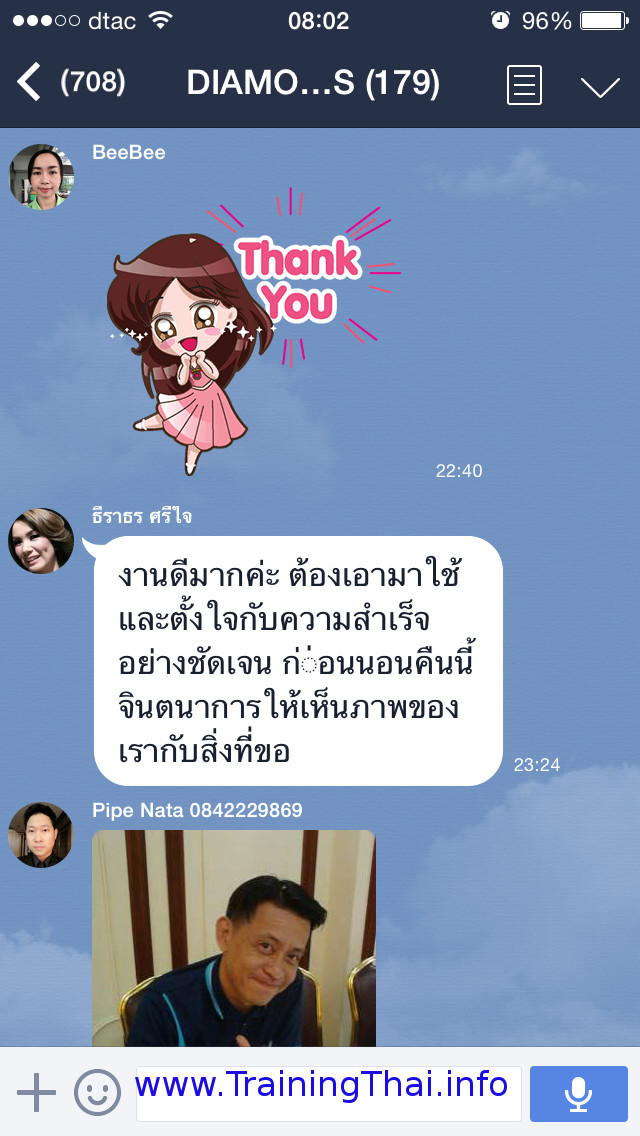The image size is (640, 1136).
Task: Open the emoji and sticker picker
Action: [97, 1092]
